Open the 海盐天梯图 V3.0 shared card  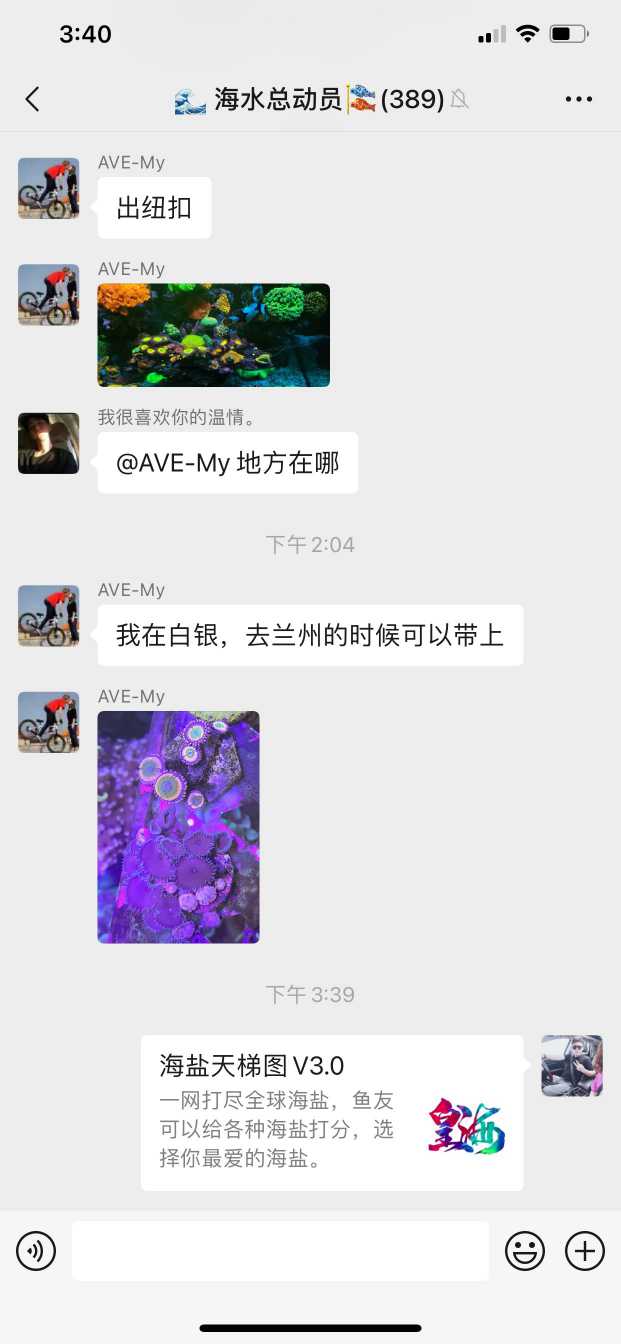pos(331,1112)
